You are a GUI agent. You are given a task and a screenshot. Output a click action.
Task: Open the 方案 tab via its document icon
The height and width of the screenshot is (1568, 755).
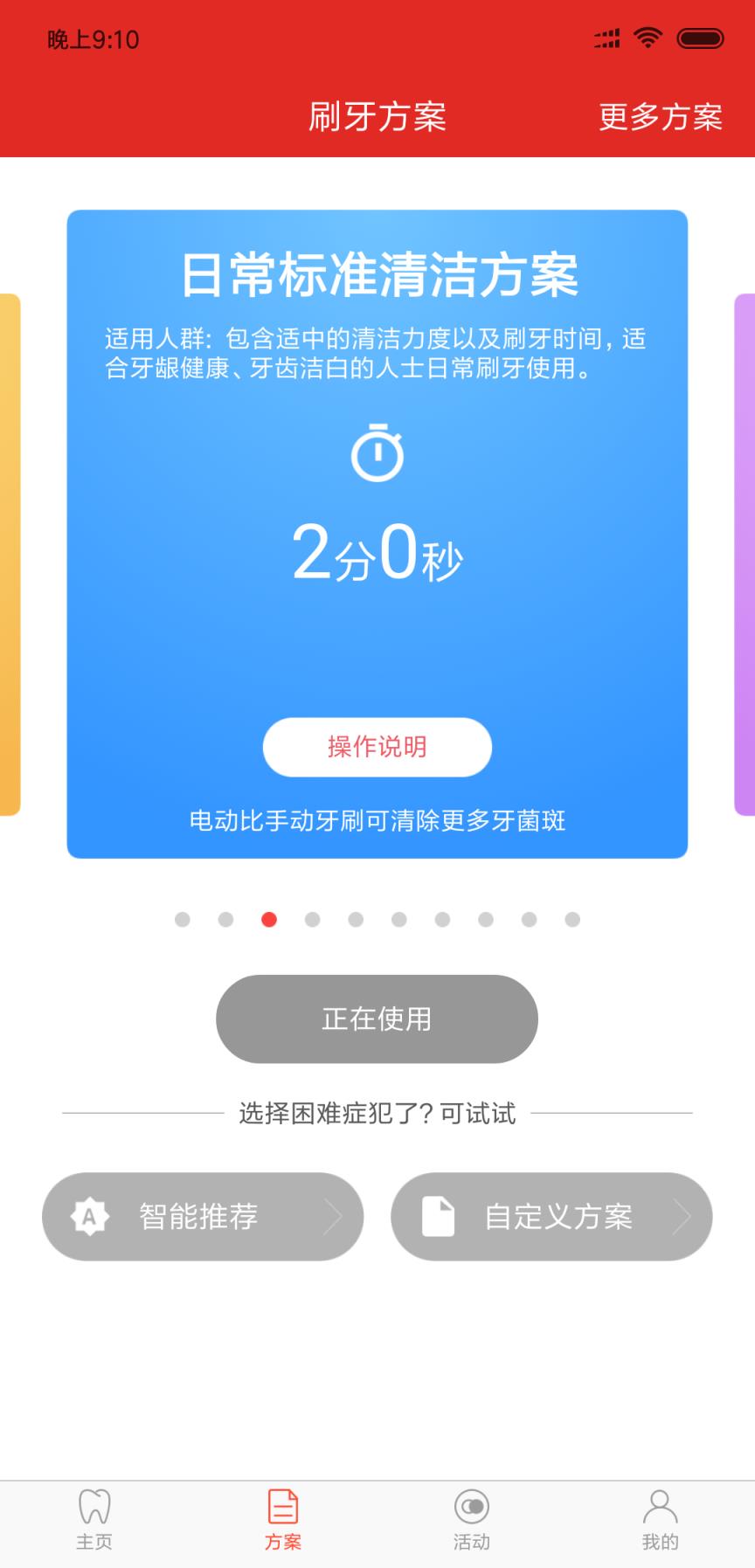pos(281,1504)
